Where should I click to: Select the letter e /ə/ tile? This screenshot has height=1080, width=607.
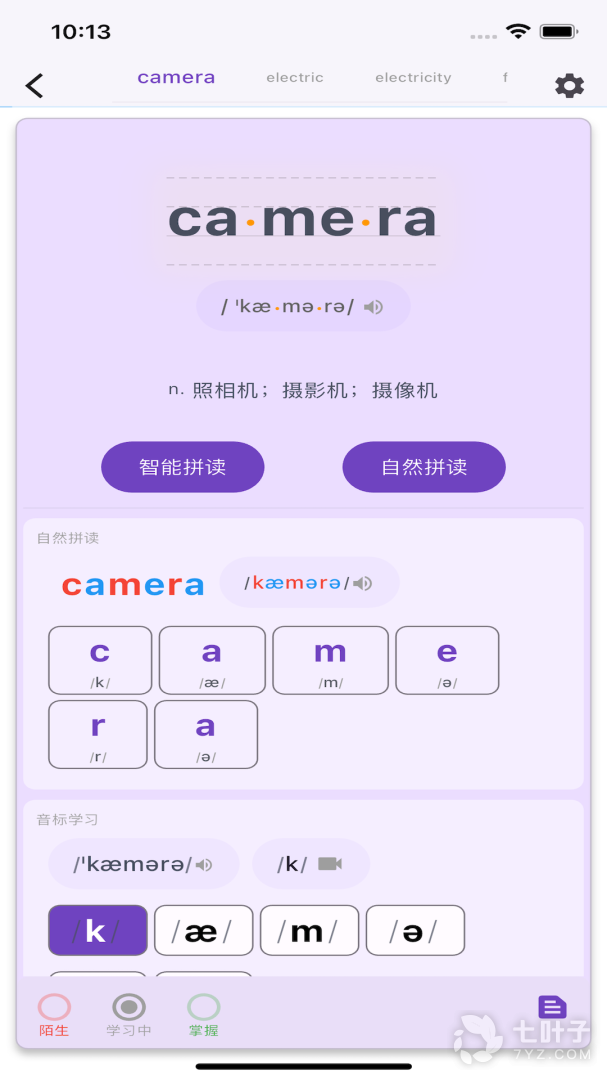pyautogui.click(x=447, y=660)
